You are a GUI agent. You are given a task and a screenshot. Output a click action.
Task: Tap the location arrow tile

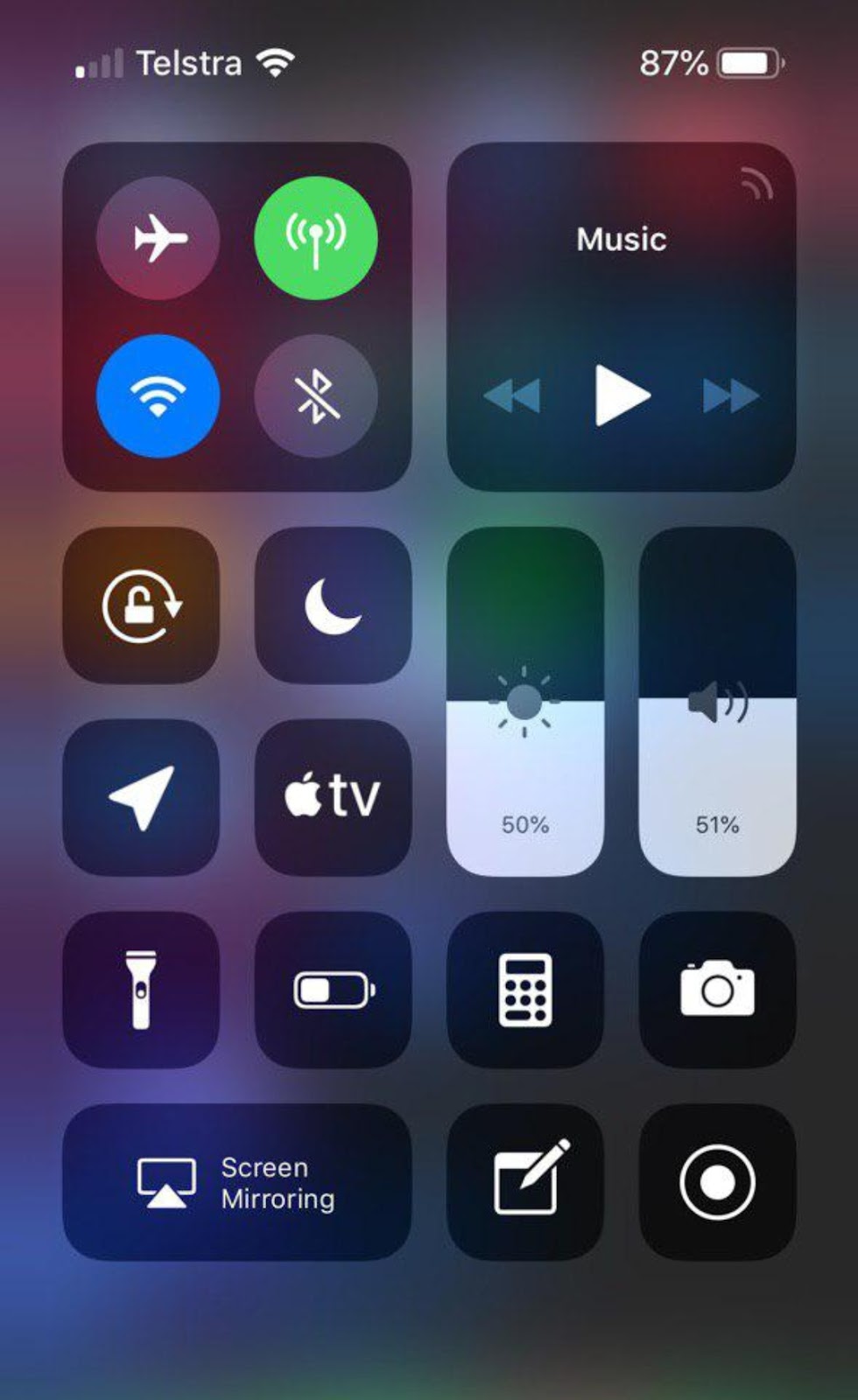pyautogui.click(x=141, y=797)
